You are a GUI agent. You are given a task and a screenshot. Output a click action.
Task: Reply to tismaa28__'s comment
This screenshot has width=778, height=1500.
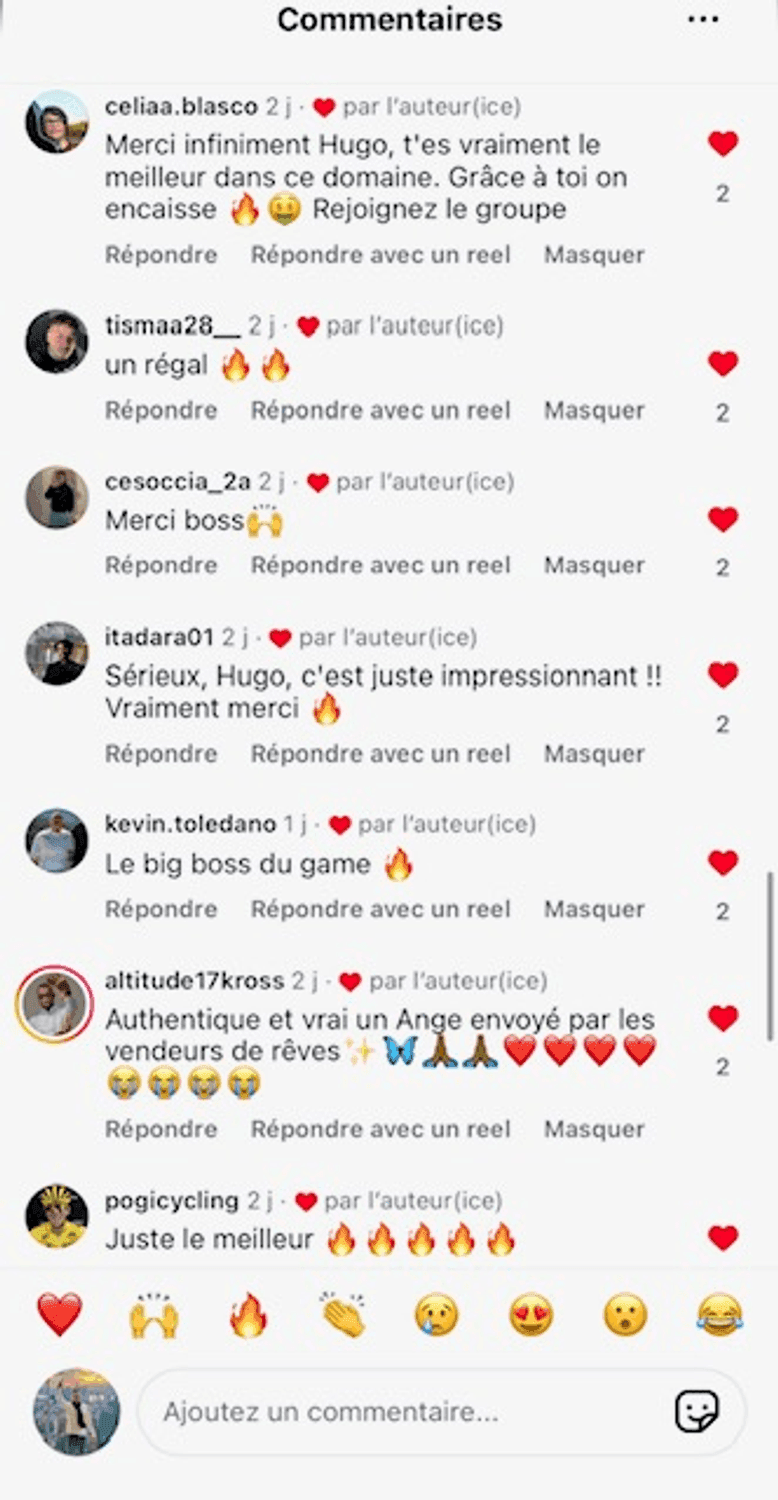click(x=161, y=410)
